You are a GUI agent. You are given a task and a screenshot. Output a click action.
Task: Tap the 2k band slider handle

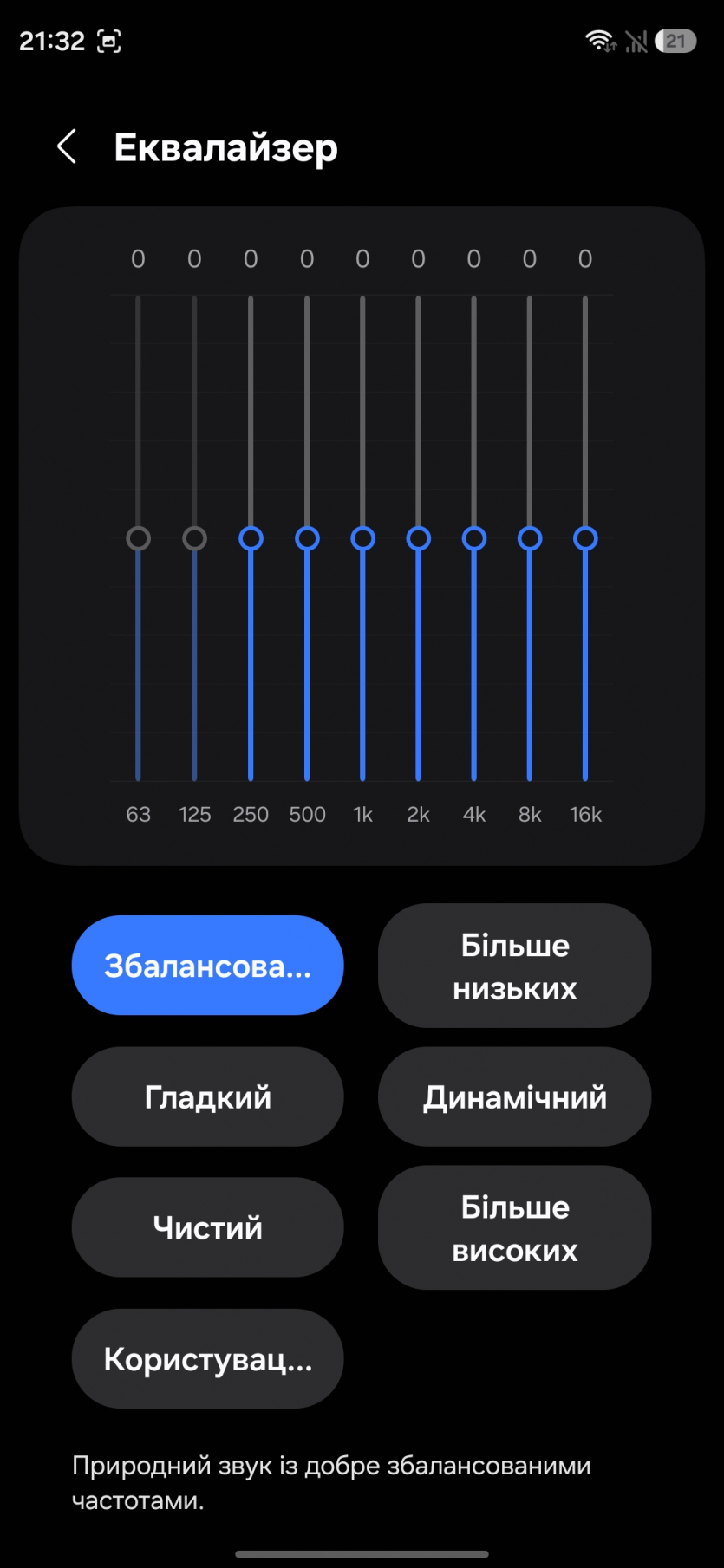418,538
